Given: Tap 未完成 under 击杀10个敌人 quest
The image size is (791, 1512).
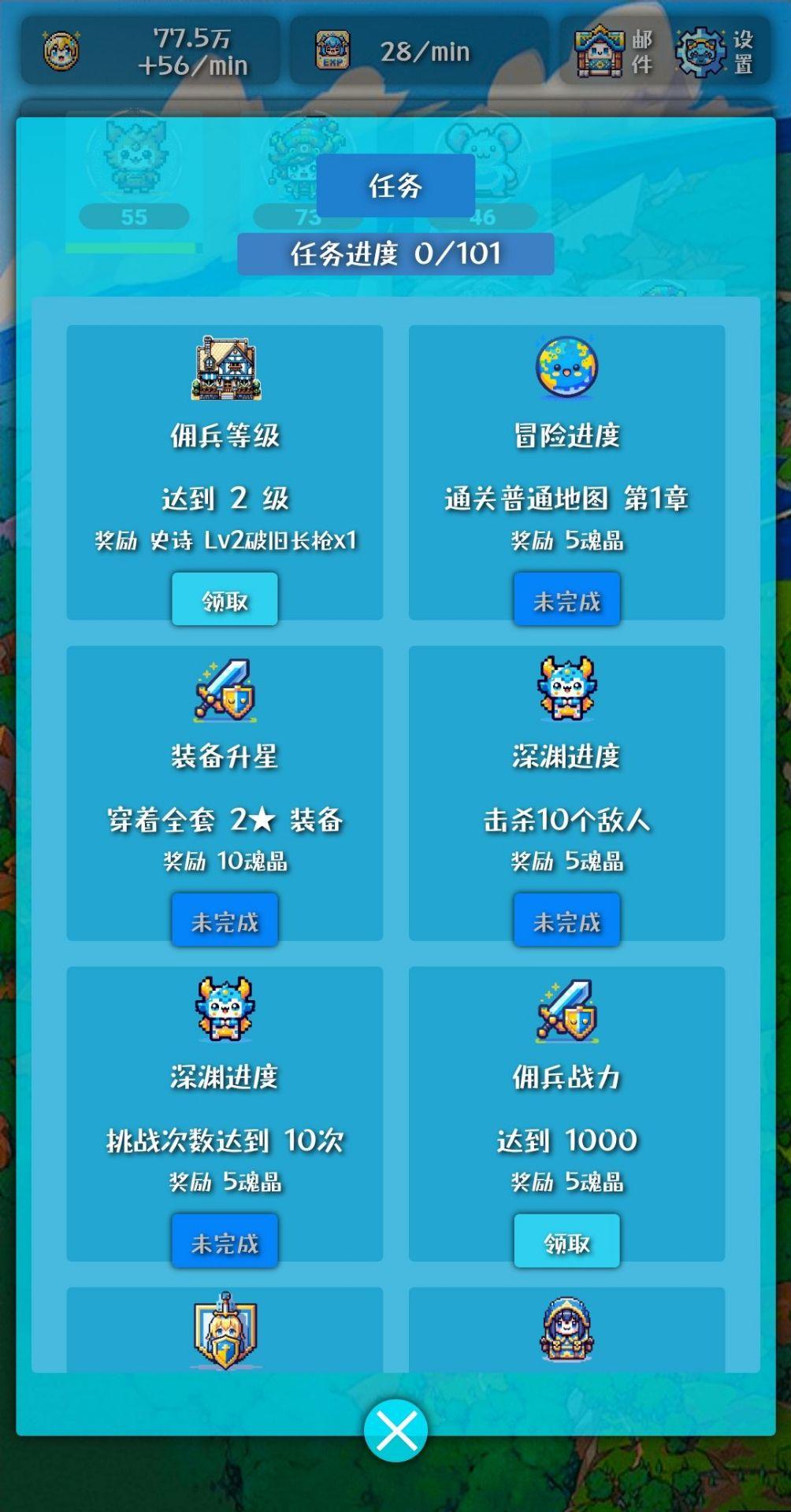Looking at the screenshot, I should pyautogui.click(x=566, y=920).
